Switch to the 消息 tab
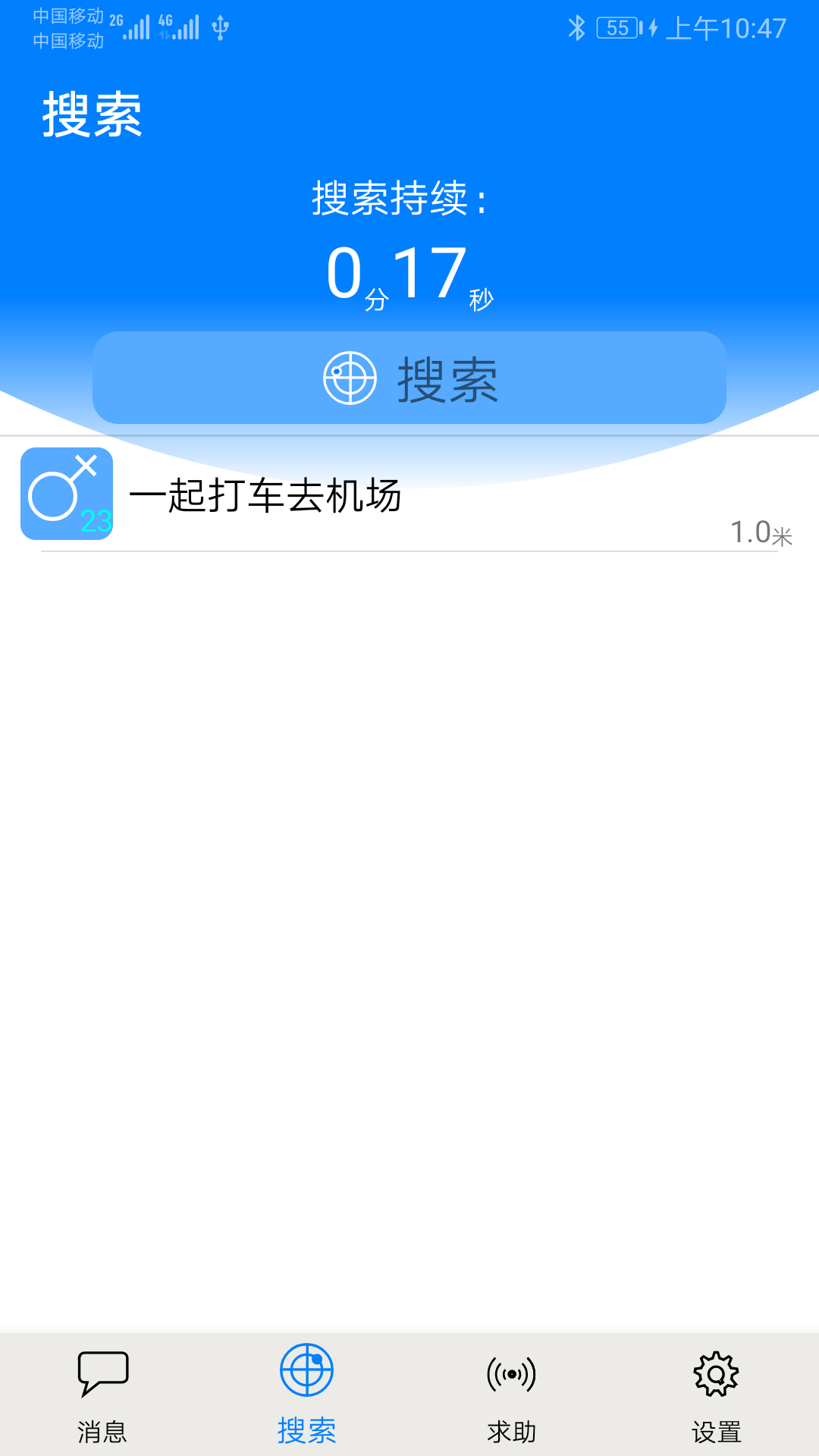This screenshot has width=819, height=1456. (x=102, y=1395)
